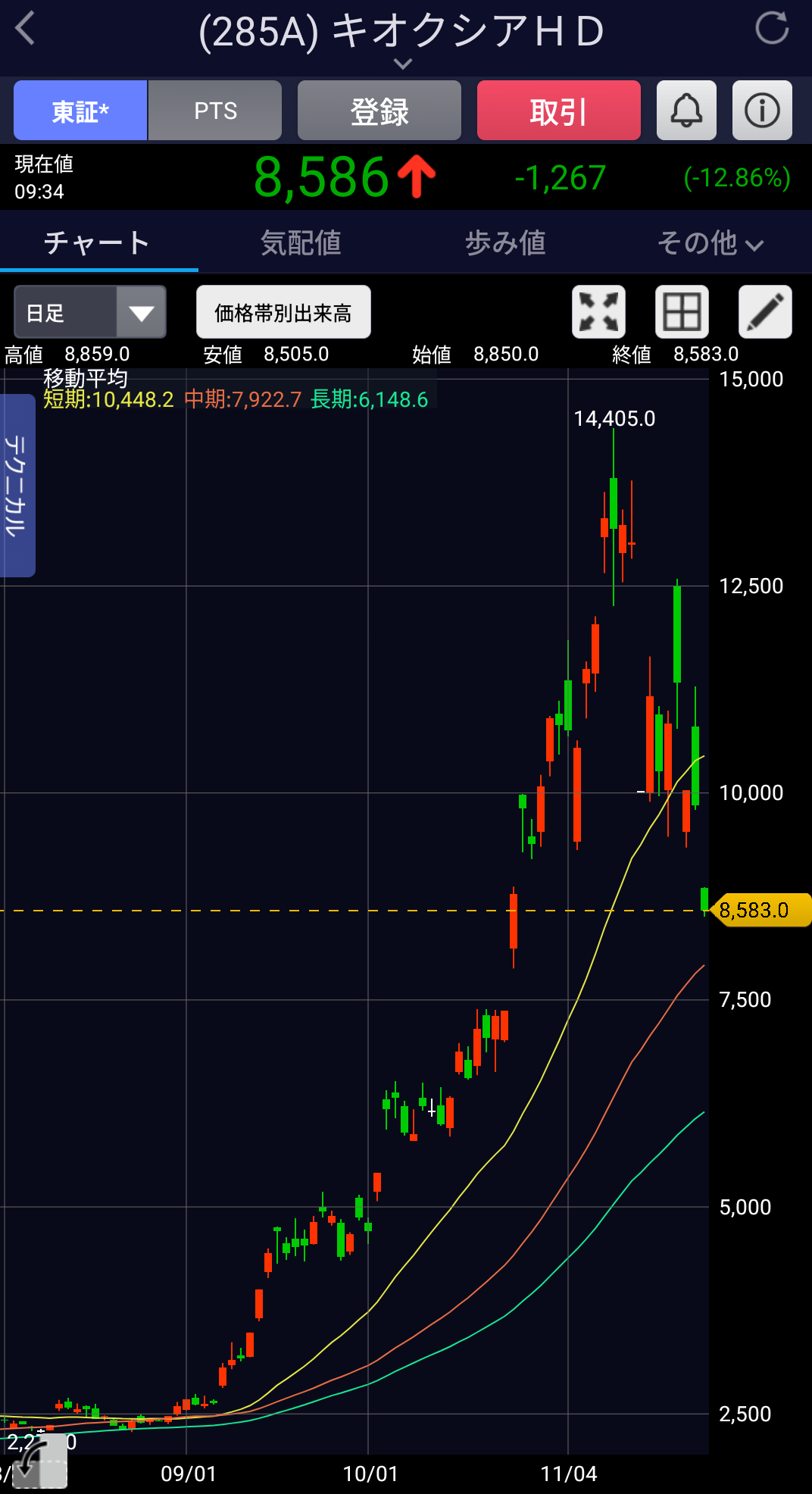
Task: Open the stock info icon
Action: [762, 111]
